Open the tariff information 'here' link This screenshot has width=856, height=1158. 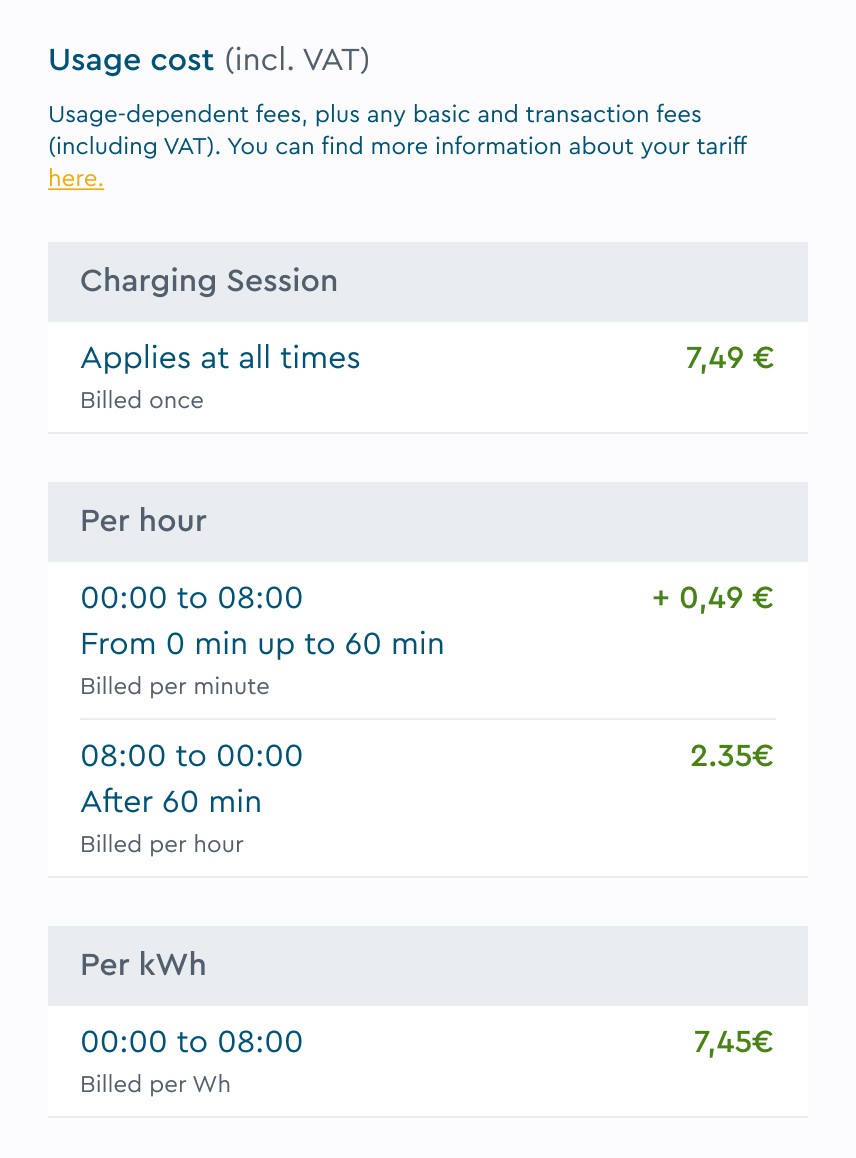tap(75, 179)
